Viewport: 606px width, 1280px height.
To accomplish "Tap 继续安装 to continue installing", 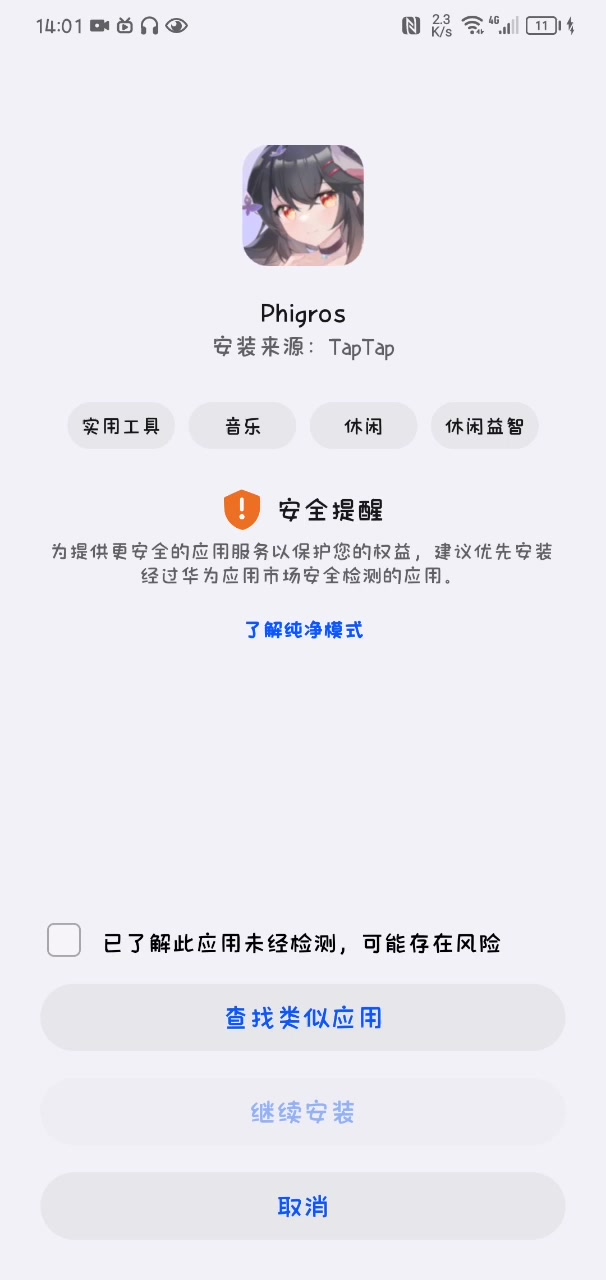I will (x=303, y=1112).
